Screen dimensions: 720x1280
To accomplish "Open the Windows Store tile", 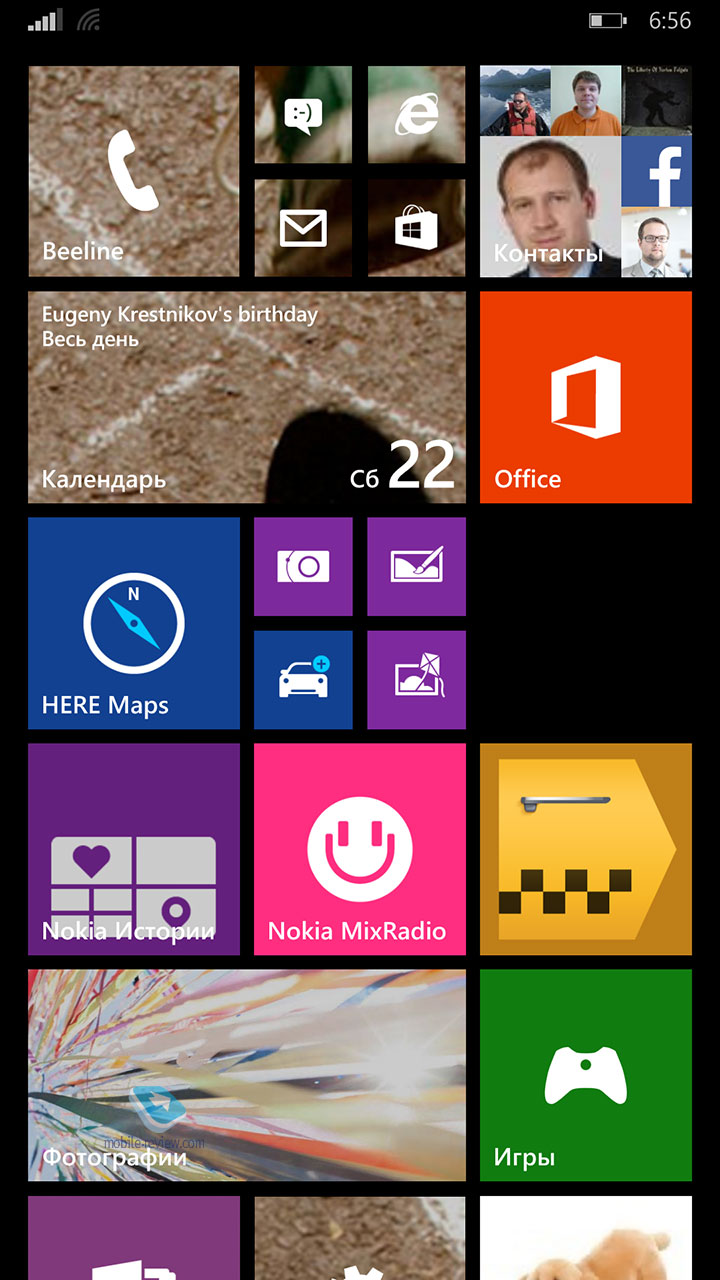I will (416, 228).
